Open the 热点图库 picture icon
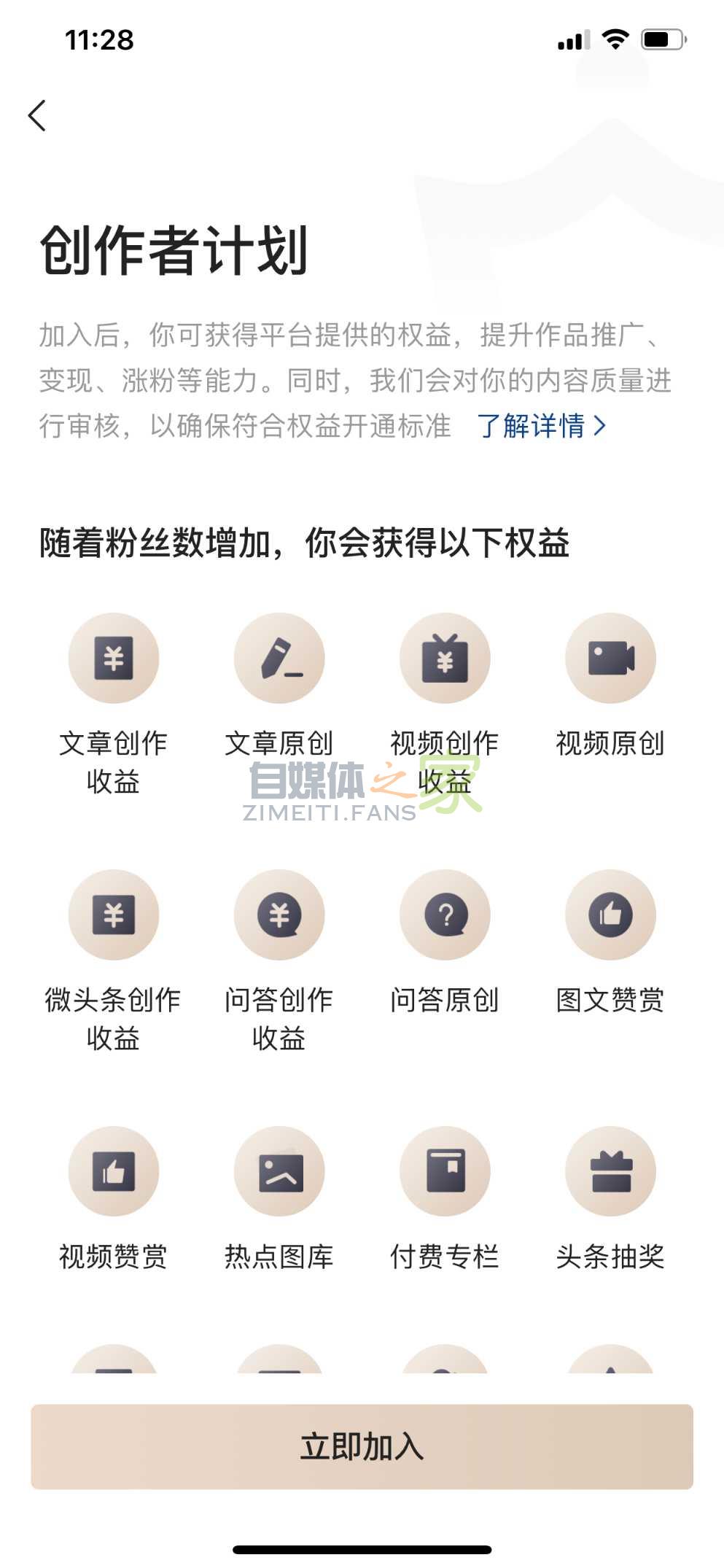The width and height of the screenshot is (724, 1568). [279, 1171]
